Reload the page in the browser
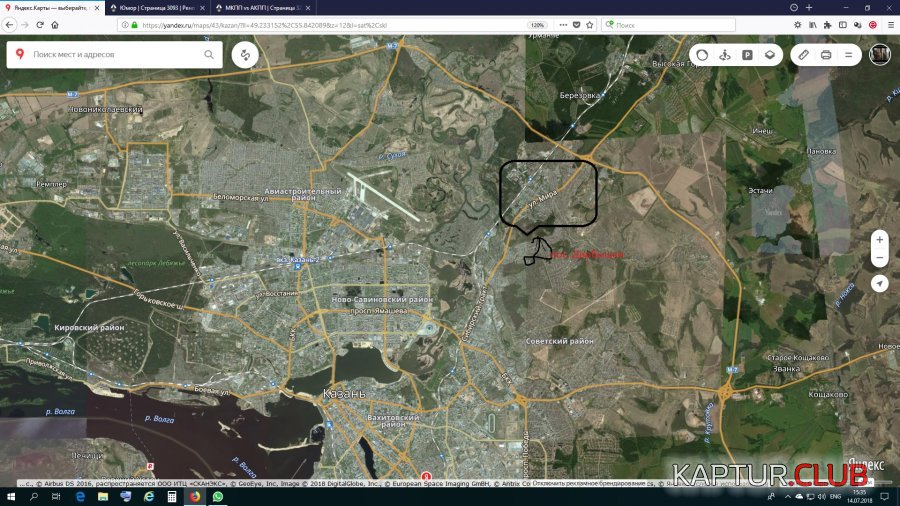The height and width of the screenshot is (506, 900). 39,24
